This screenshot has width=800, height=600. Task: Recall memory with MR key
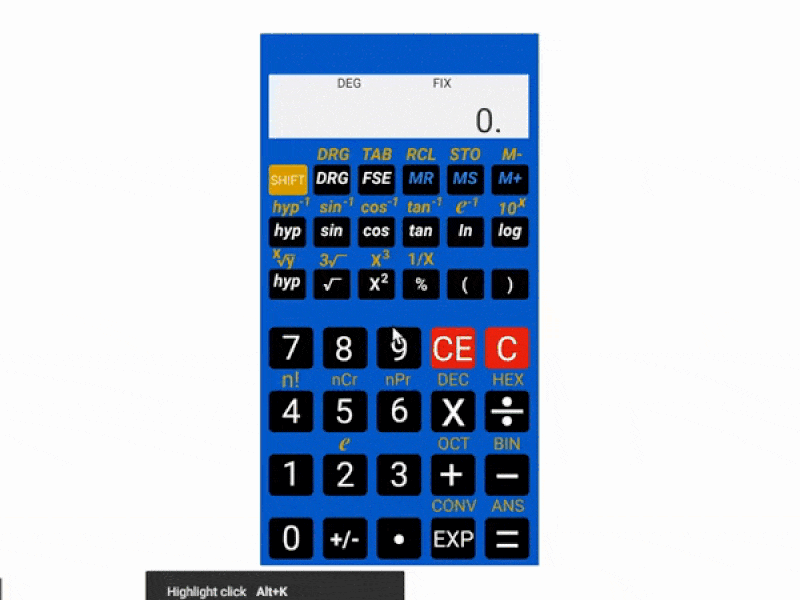coord(420,179)
